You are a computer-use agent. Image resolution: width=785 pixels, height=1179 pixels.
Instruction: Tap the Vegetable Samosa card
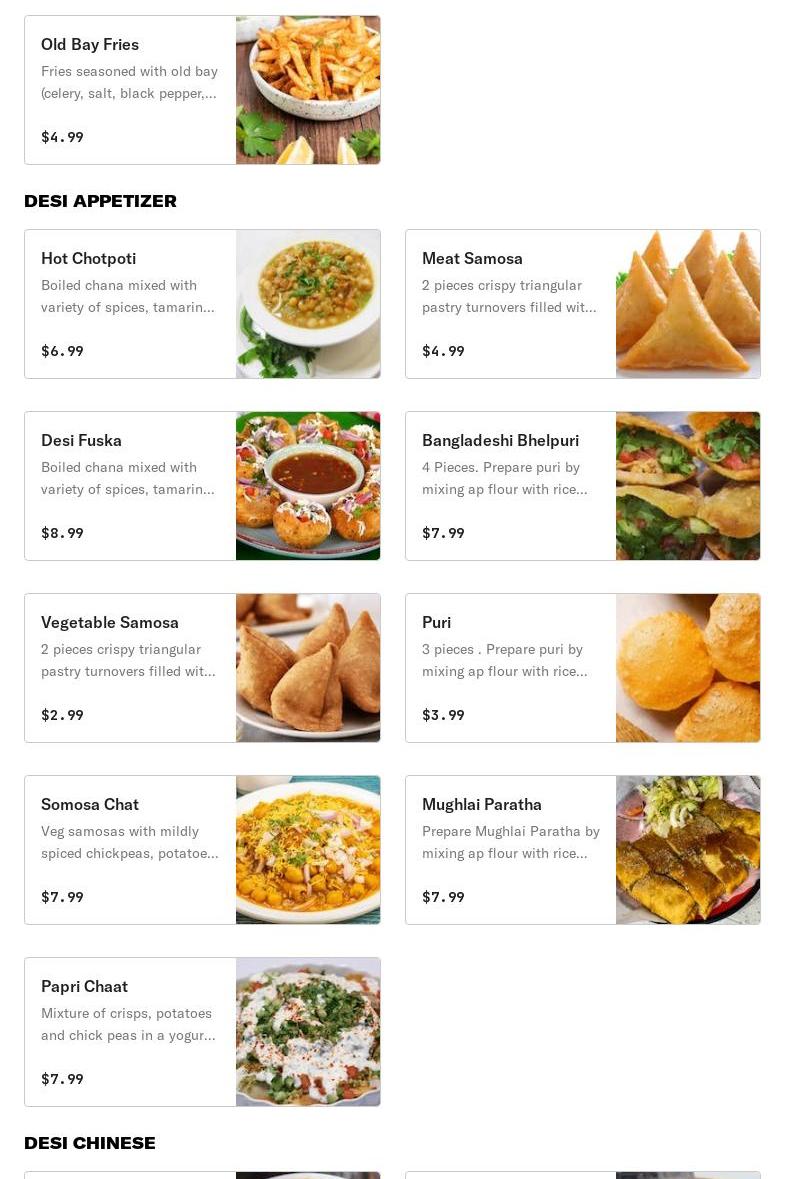point(202,668)
